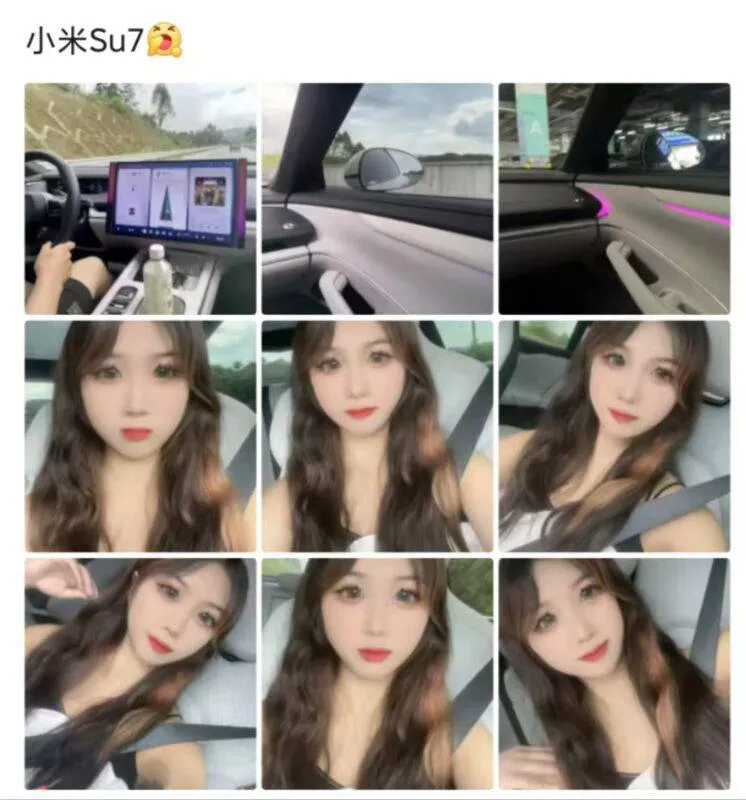View the side mirror photo under cloudy sky

(377, 198)
